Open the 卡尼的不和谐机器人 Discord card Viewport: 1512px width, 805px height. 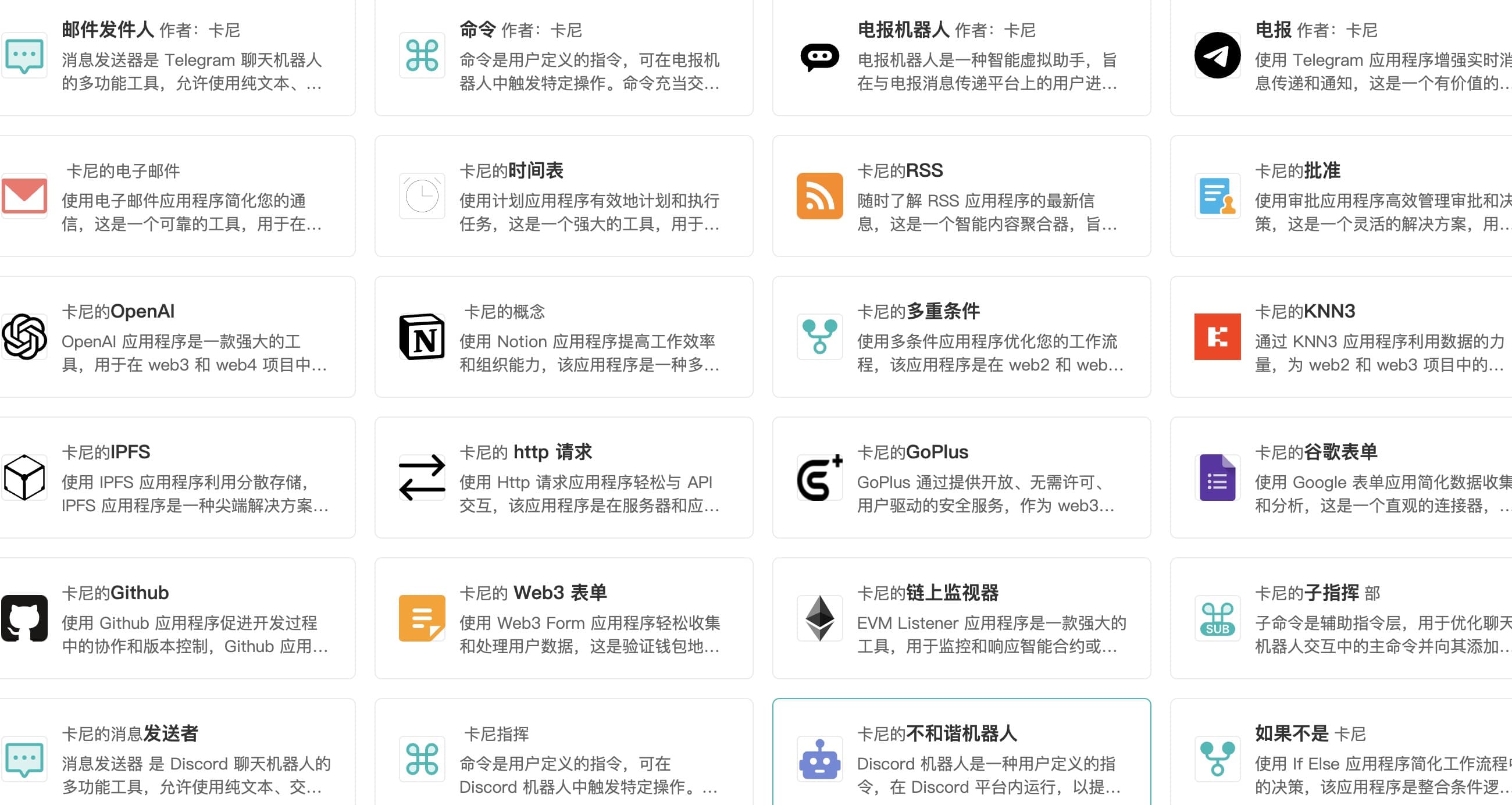[961, 757]
